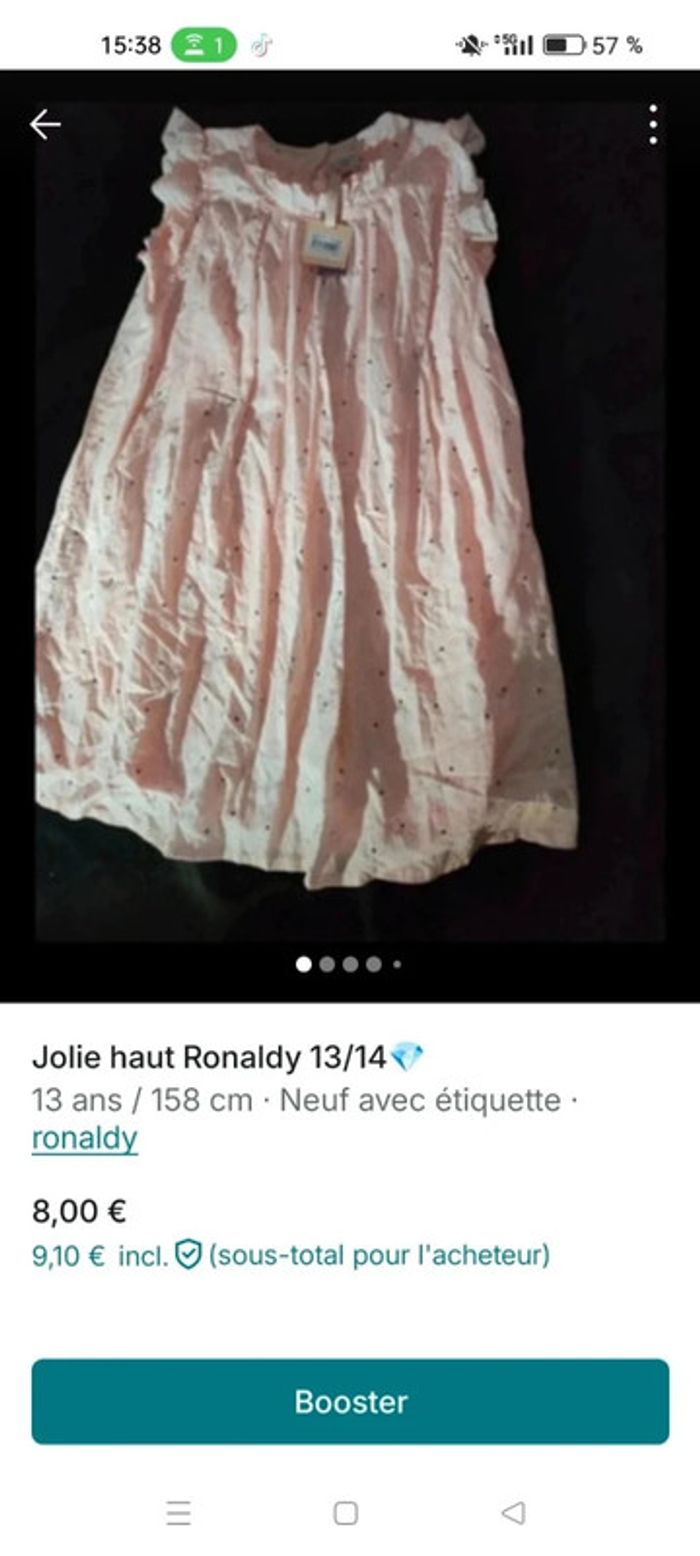This screenshot has height=1556, width=700.
Task: Open the ronaldy brand link
Action: 85,1139
